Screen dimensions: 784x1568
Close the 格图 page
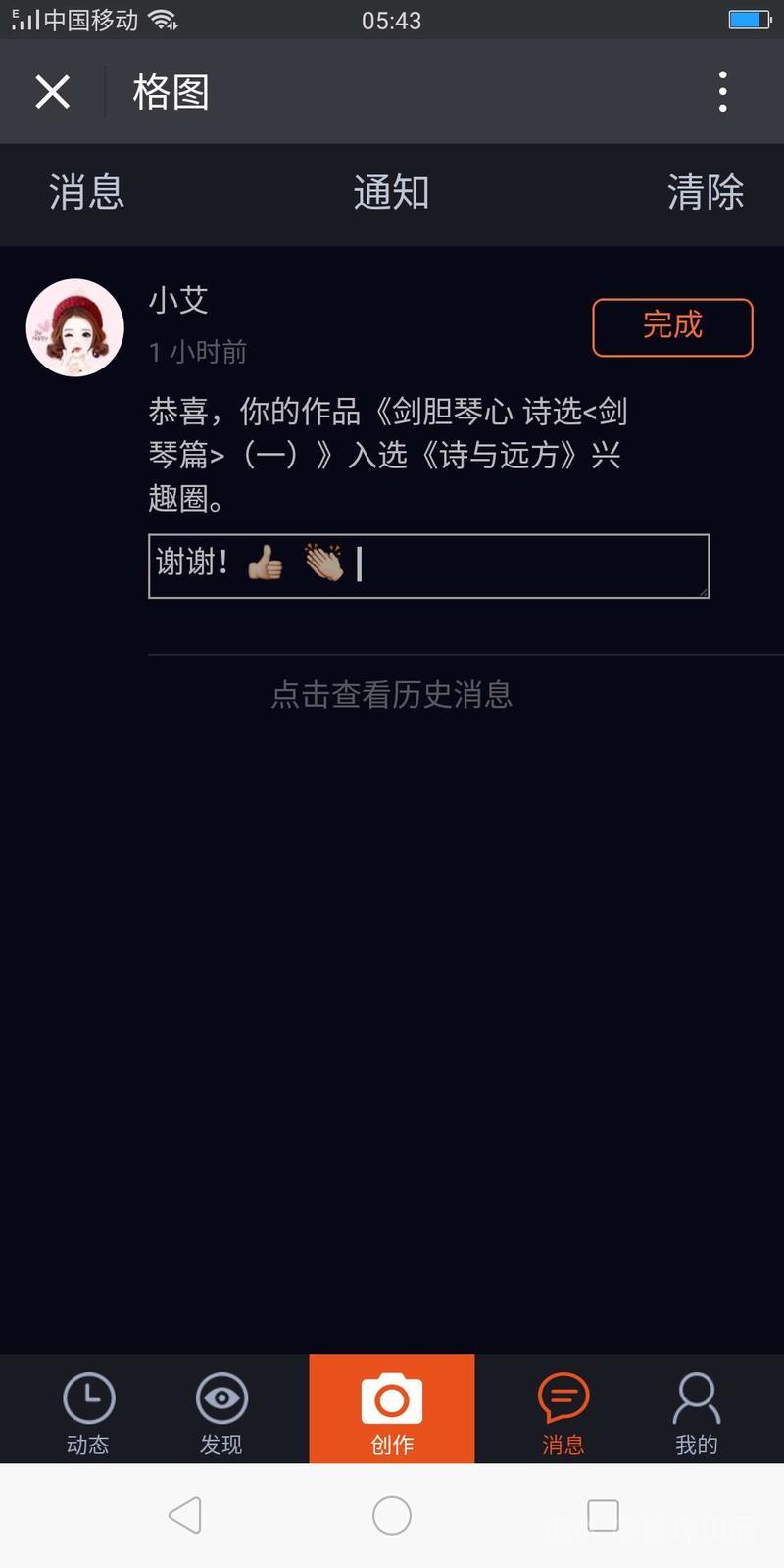click(52, 92)
